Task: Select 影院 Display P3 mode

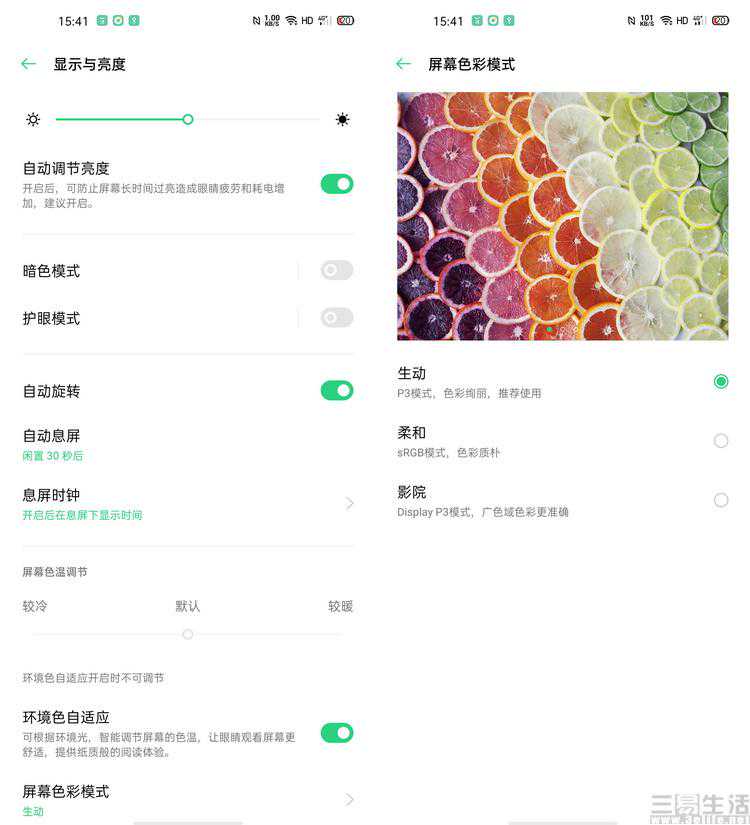Action: [x=720, y=500]
